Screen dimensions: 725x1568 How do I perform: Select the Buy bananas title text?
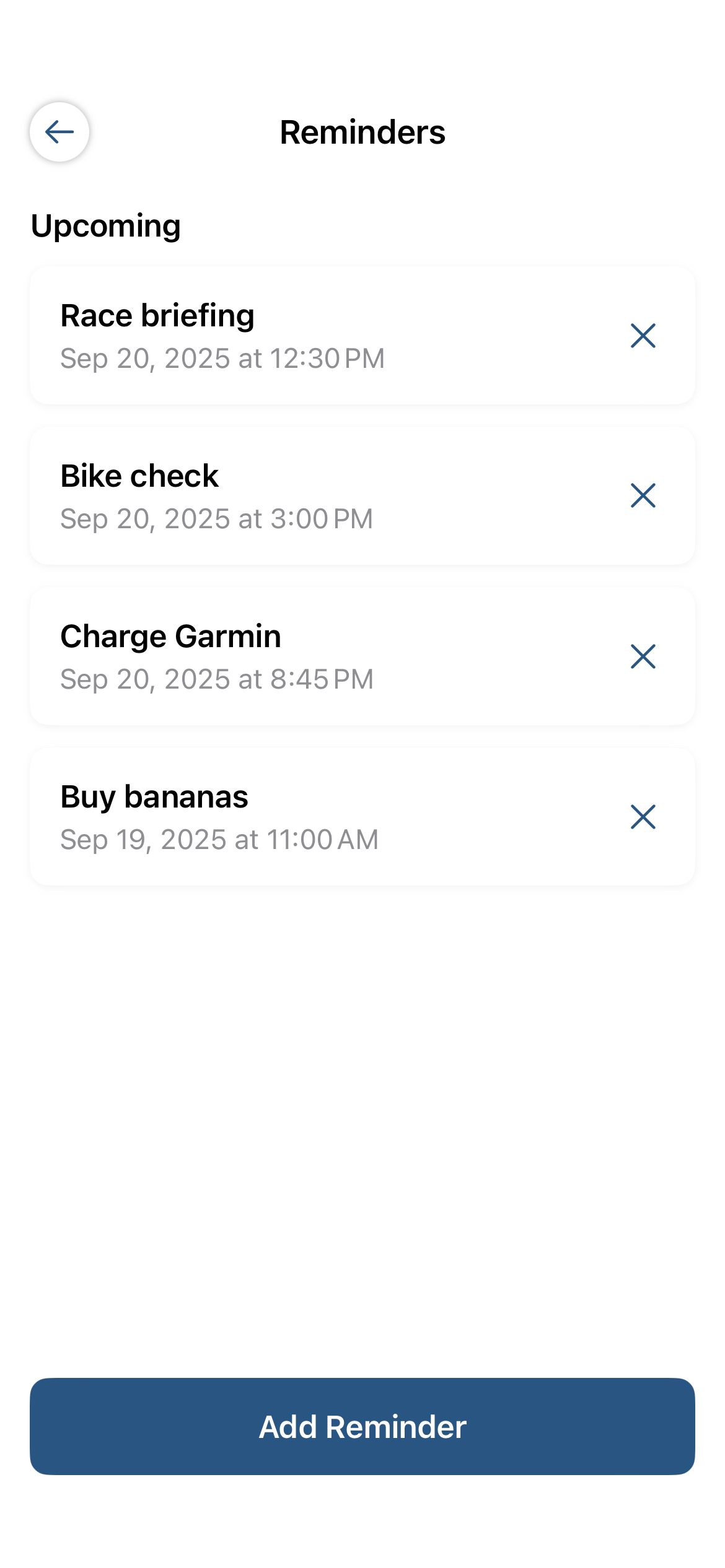154,797
